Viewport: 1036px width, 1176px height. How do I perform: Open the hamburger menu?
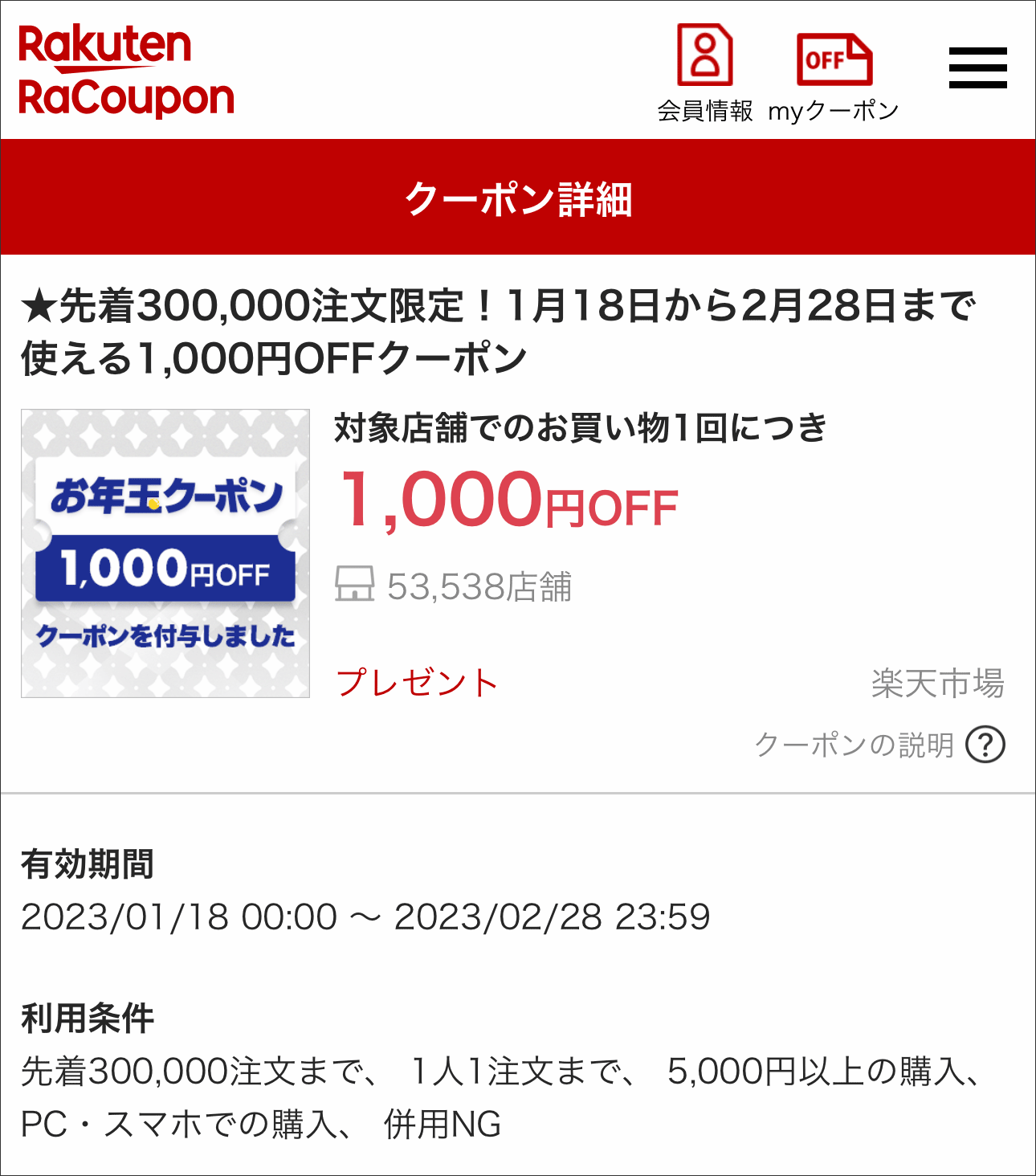click(x=977, y=68)
